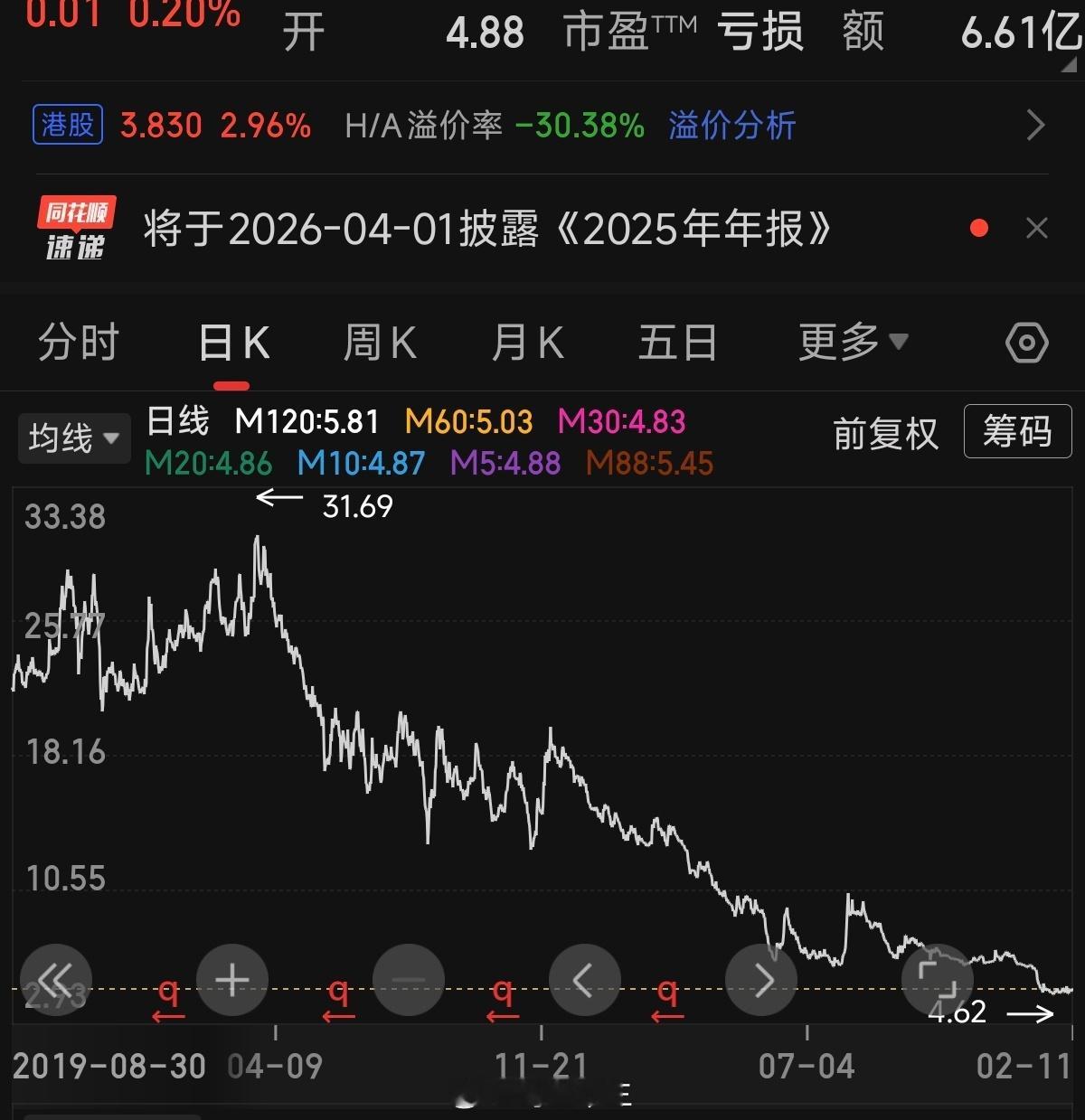Step the chart right with the forward arrow
This screenshot has width=1085, height=1120.
pyautogui.click(x=760, y=979)
